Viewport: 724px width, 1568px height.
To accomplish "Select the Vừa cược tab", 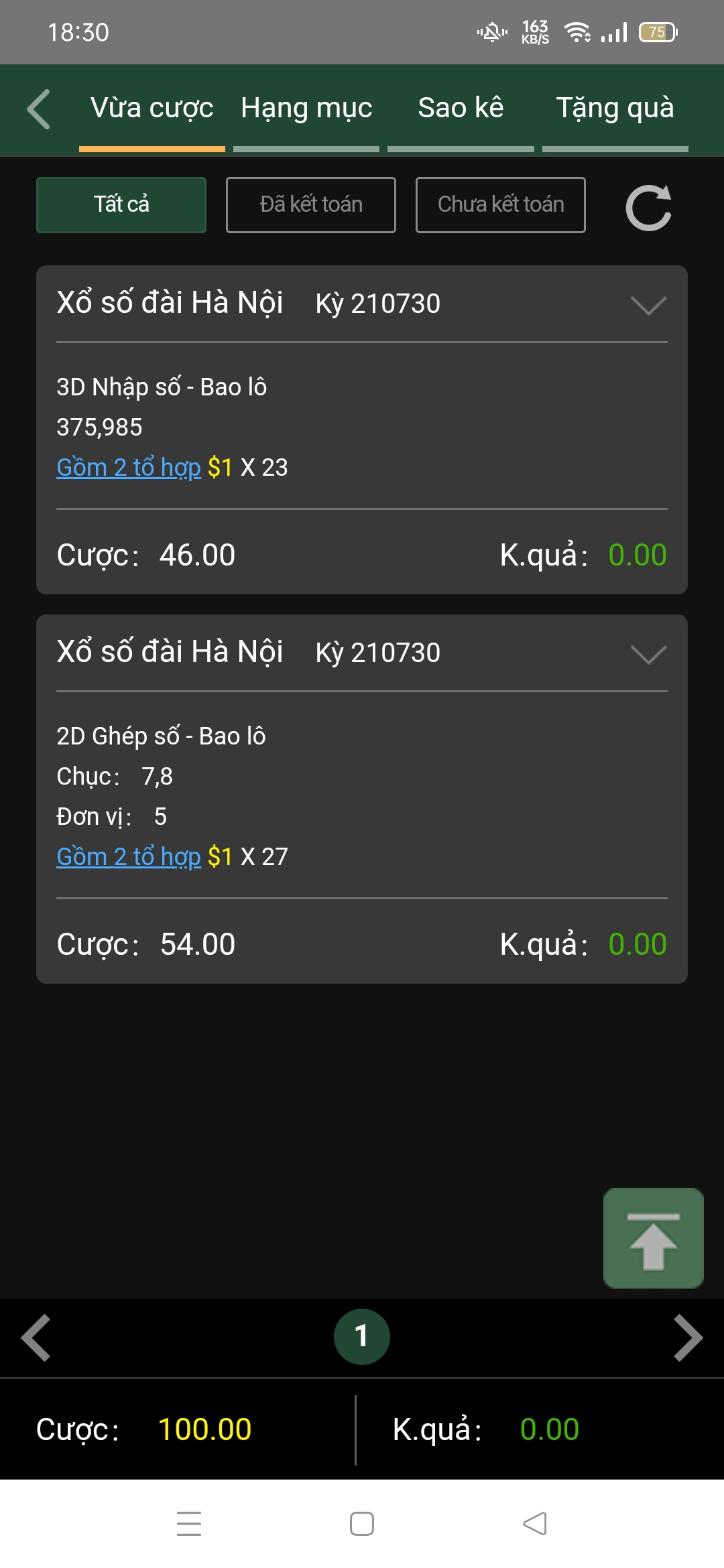I will pos(152,109).
